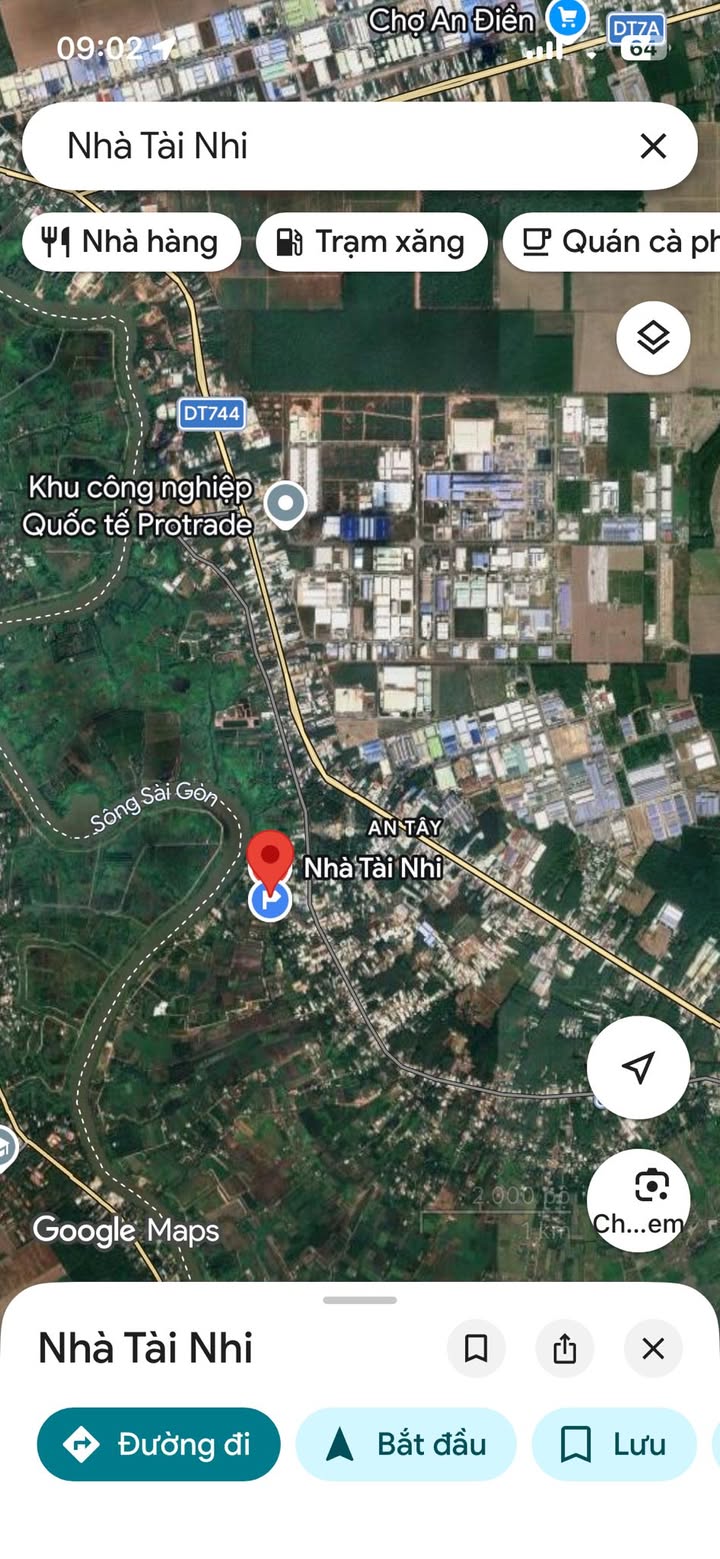Tap the bottom sheet drag handle
720x1559 pixels.
(360, 1300)
